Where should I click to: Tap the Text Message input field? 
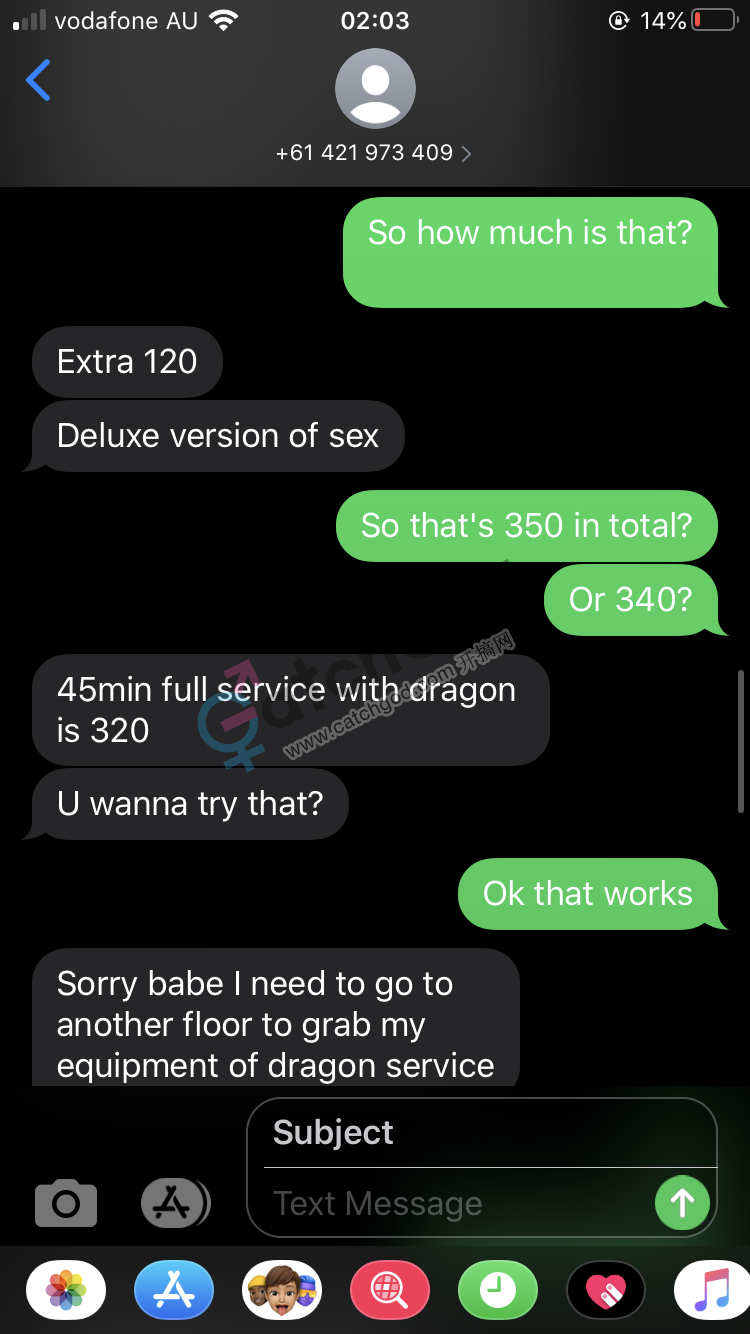coord(450,1203)
